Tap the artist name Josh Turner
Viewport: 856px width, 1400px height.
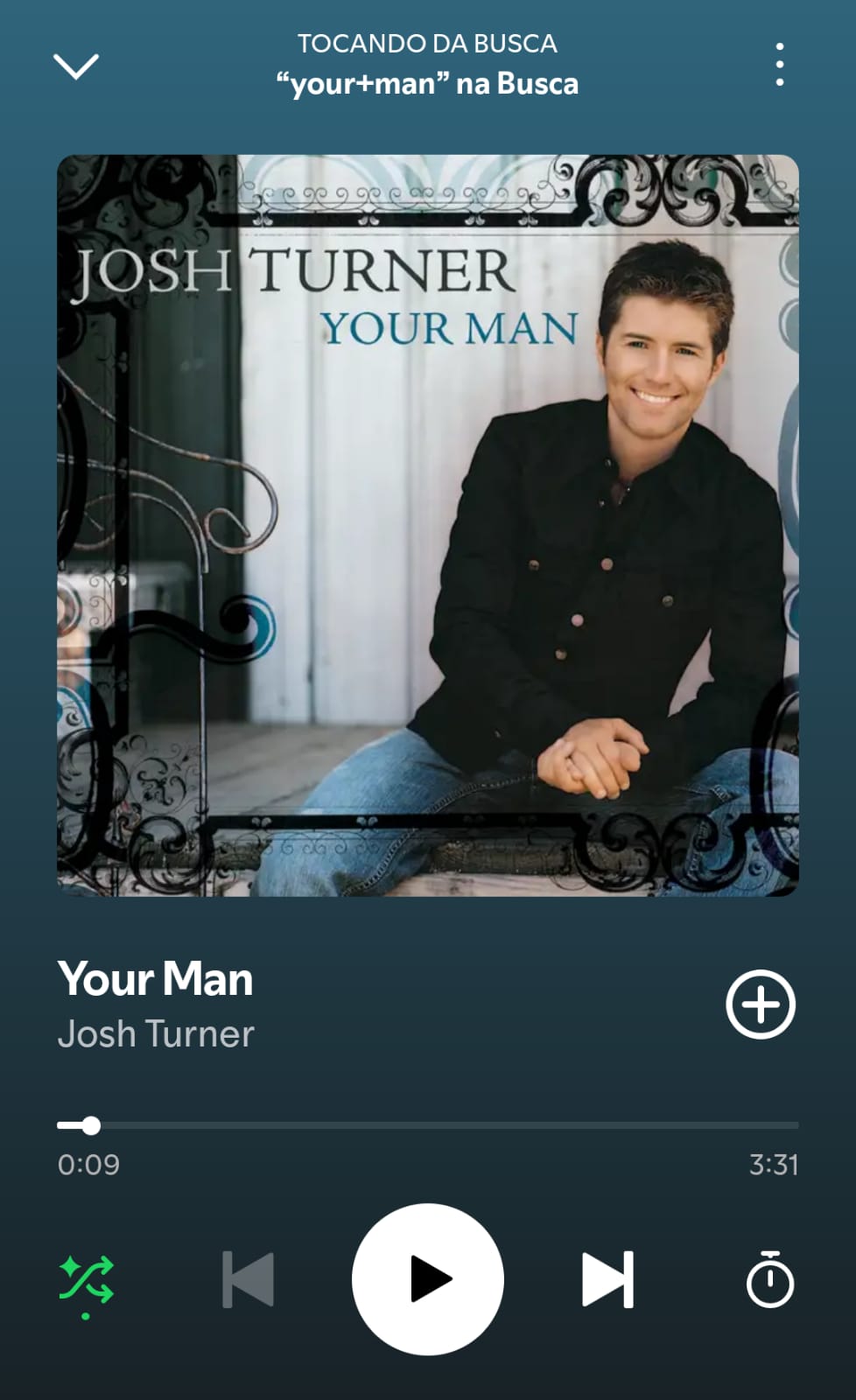click(156, 1033)
